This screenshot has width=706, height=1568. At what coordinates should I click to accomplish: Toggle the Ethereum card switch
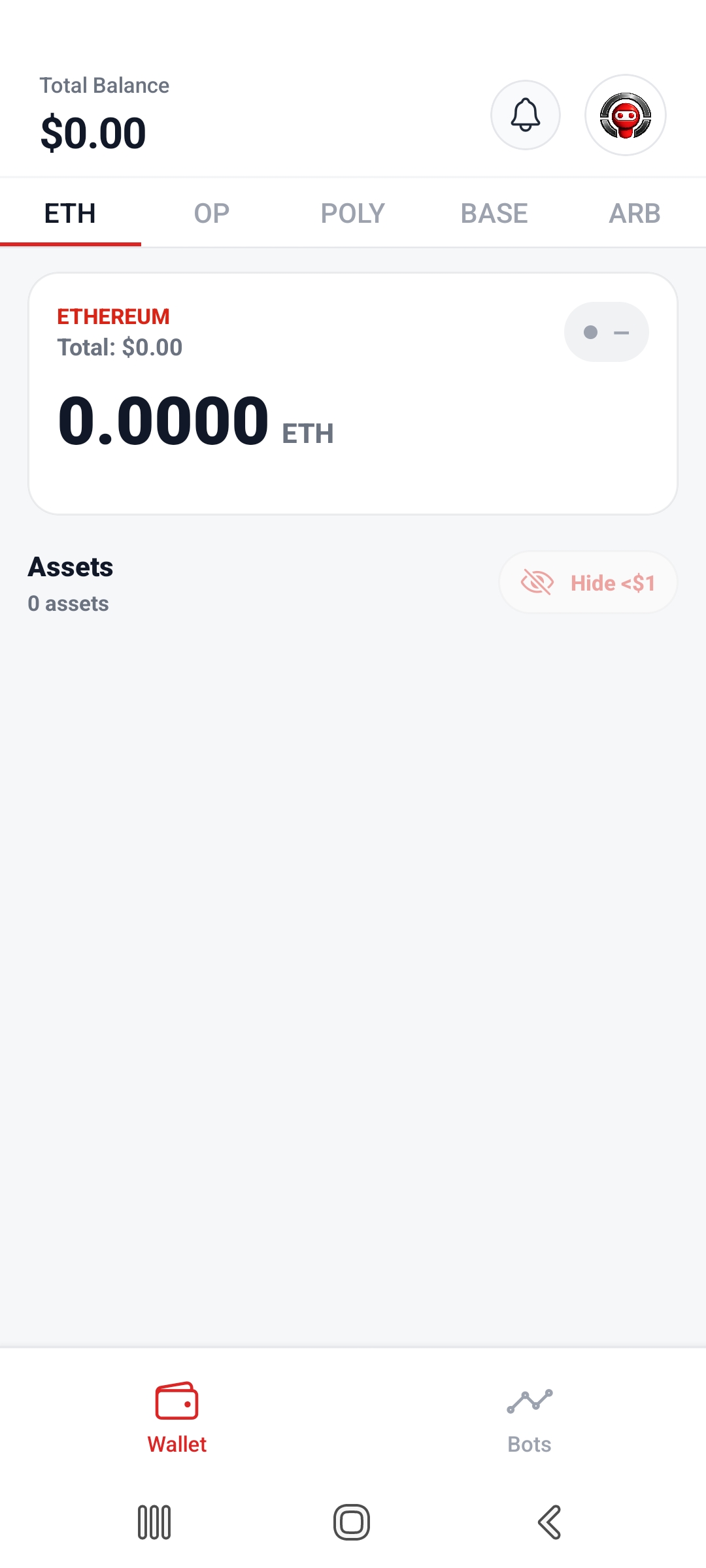605,331
